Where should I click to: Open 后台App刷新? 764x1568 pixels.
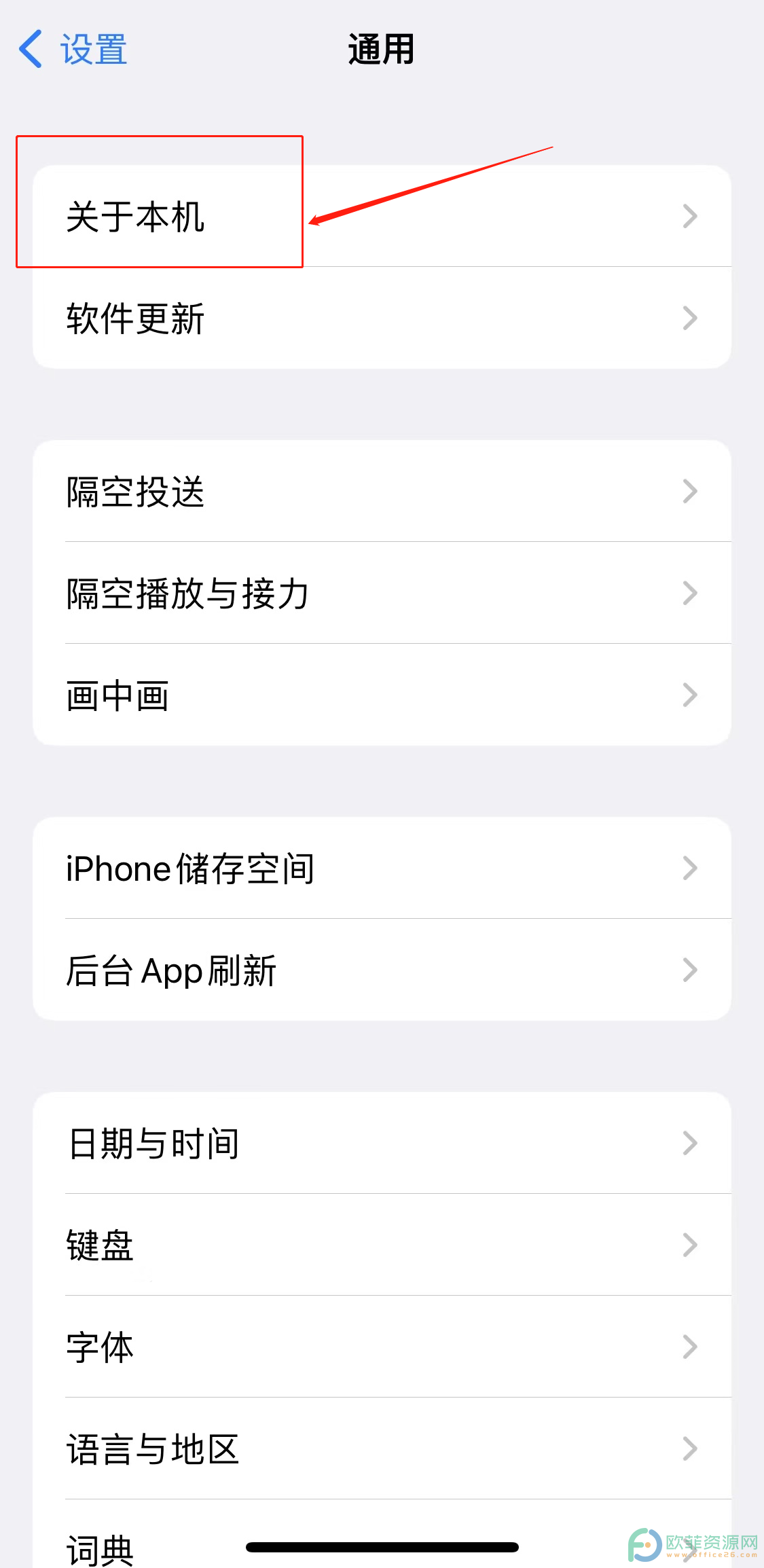(x=380, y=970)
